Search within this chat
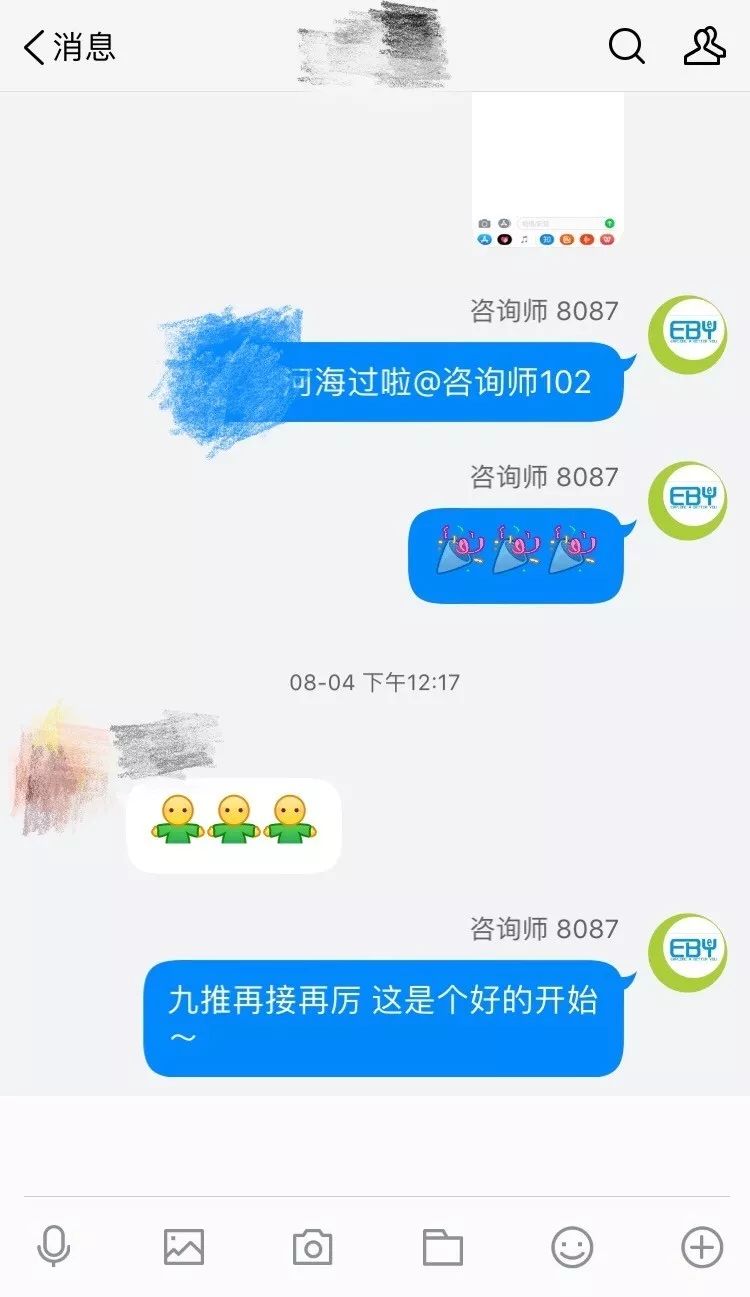 click(627, 46)
